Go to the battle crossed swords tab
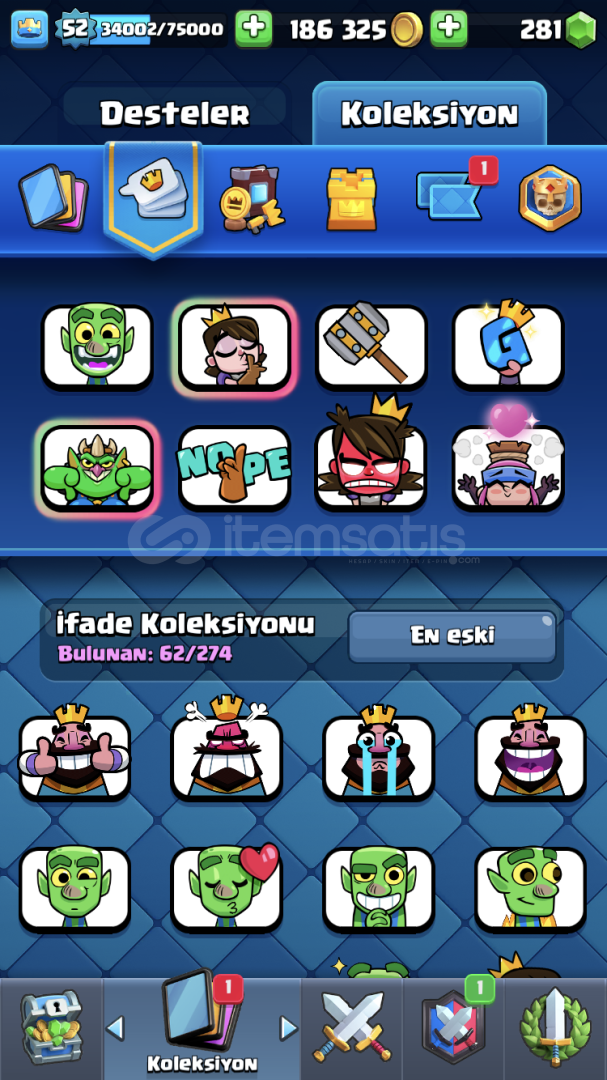This screenshot has height=1080, width=607. pyautogui.click(x=351, y=1029)
